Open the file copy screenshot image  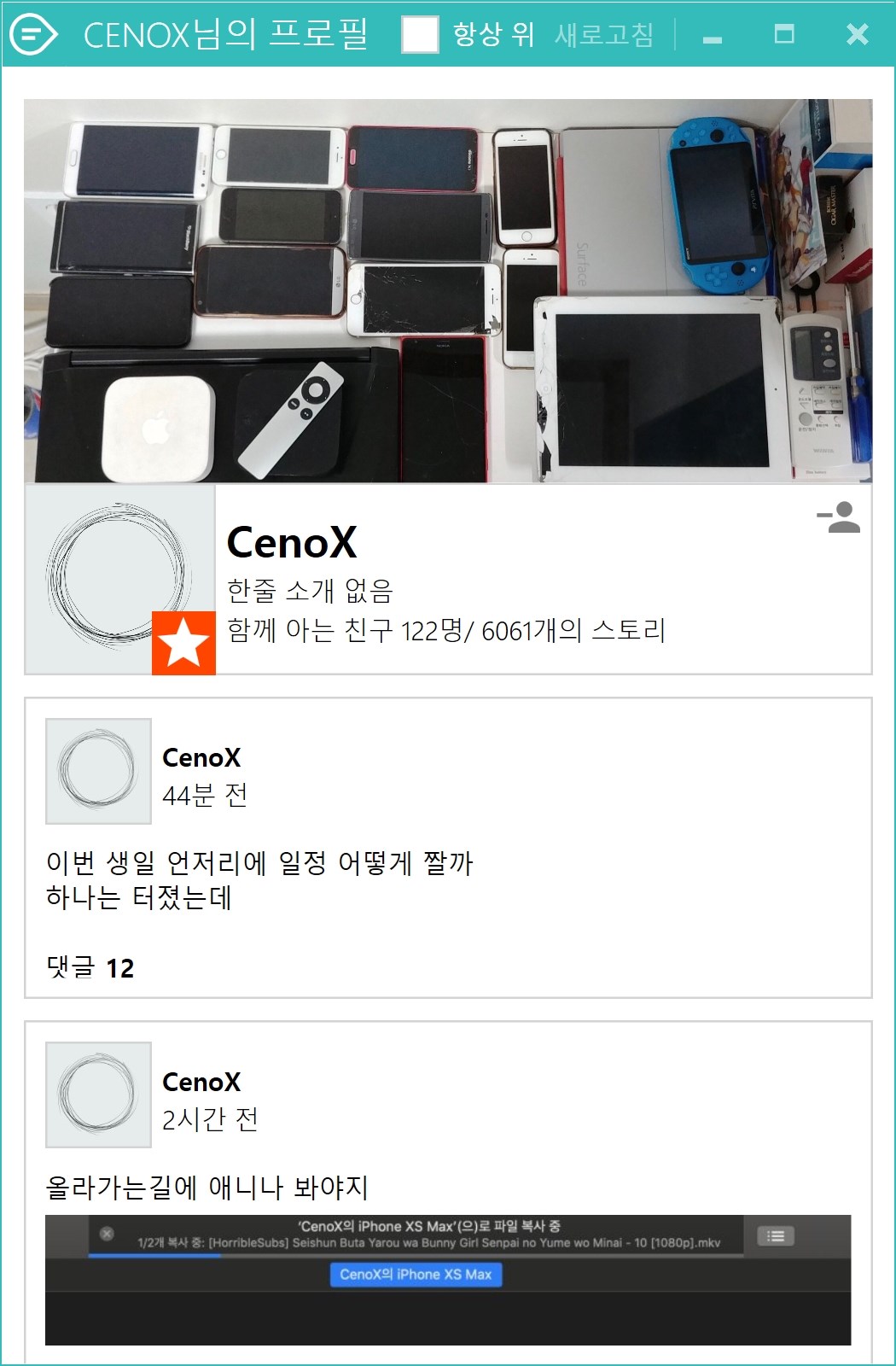tap(447, 1279)
